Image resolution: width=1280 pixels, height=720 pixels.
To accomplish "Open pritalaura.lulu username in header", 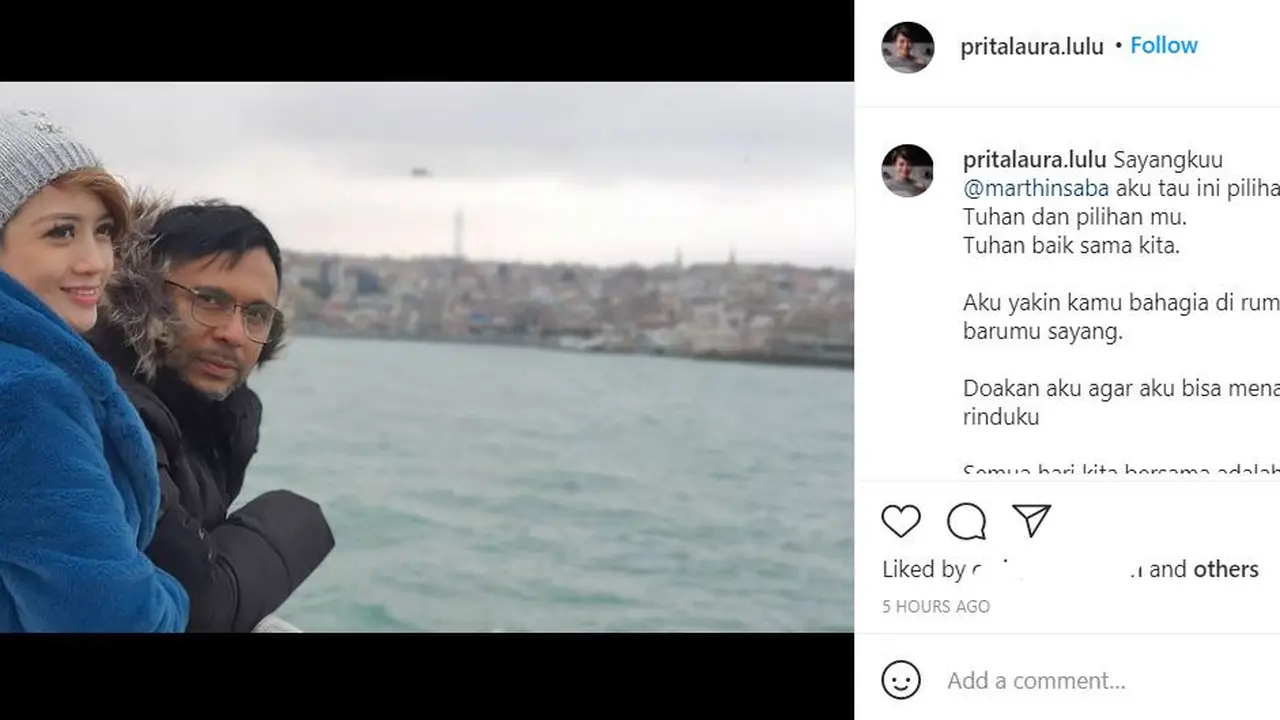I will [1032, 46].
